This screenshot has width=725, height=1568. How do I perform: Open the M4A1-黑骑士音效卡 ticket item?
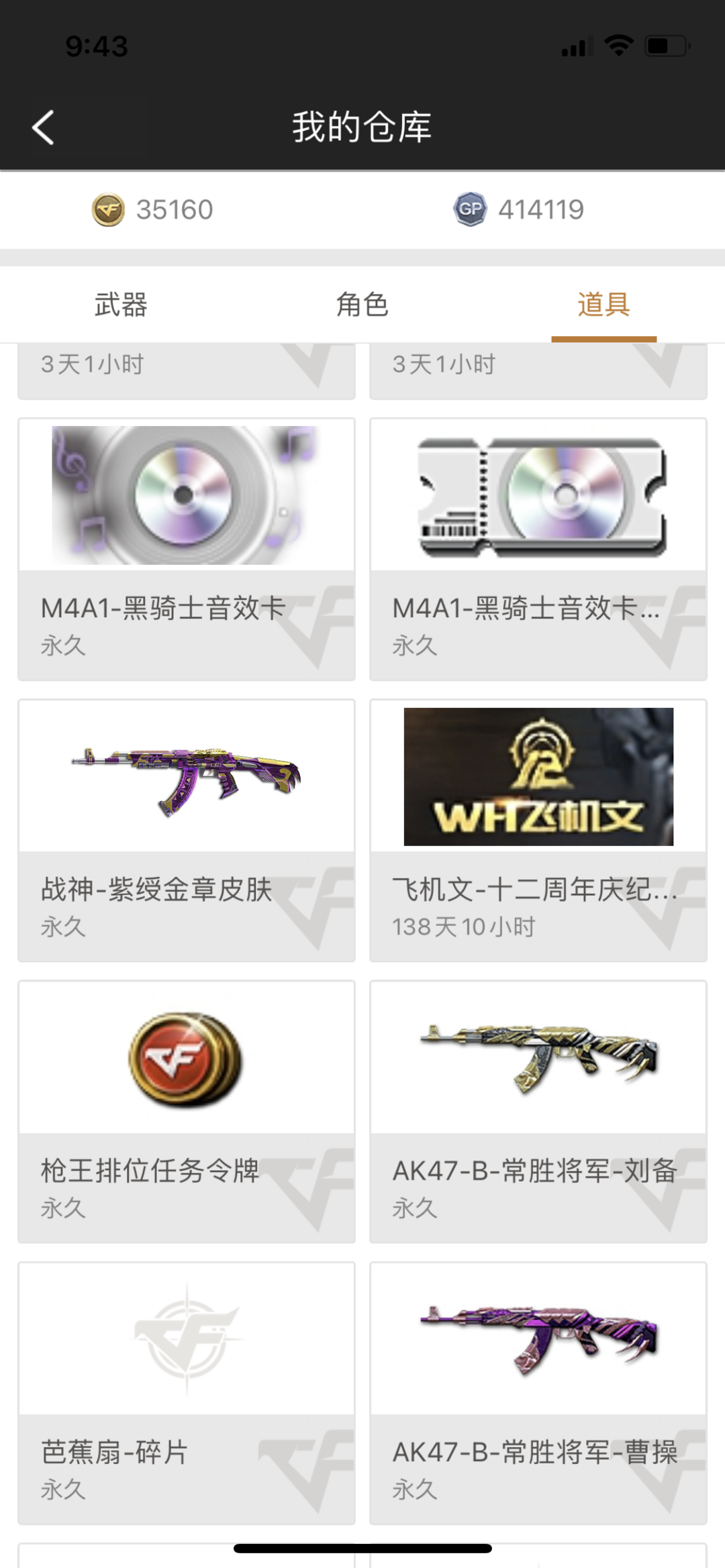tap(538, 549)
